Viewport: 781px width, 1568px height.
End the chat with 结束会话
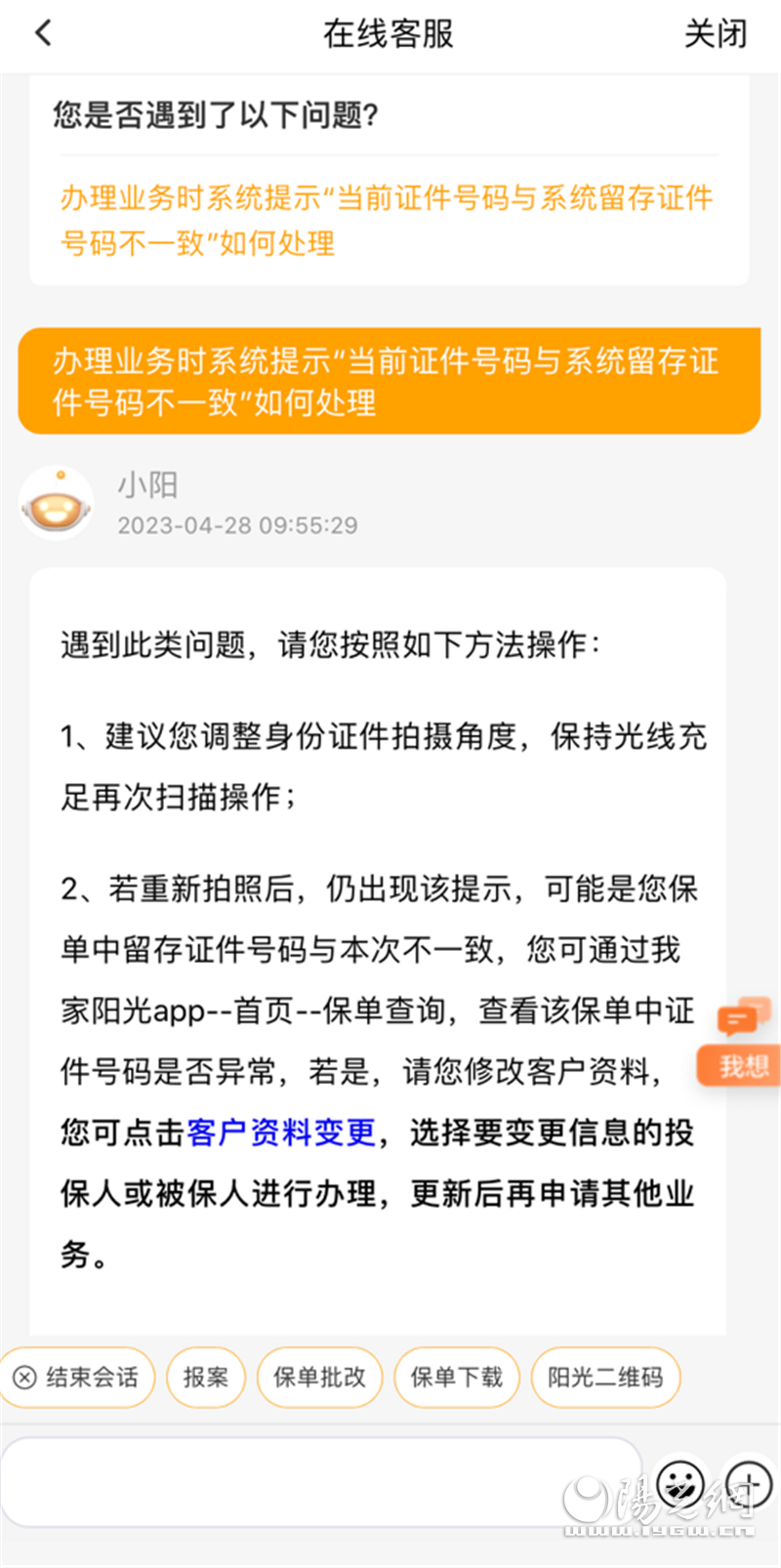point(78,1378)
